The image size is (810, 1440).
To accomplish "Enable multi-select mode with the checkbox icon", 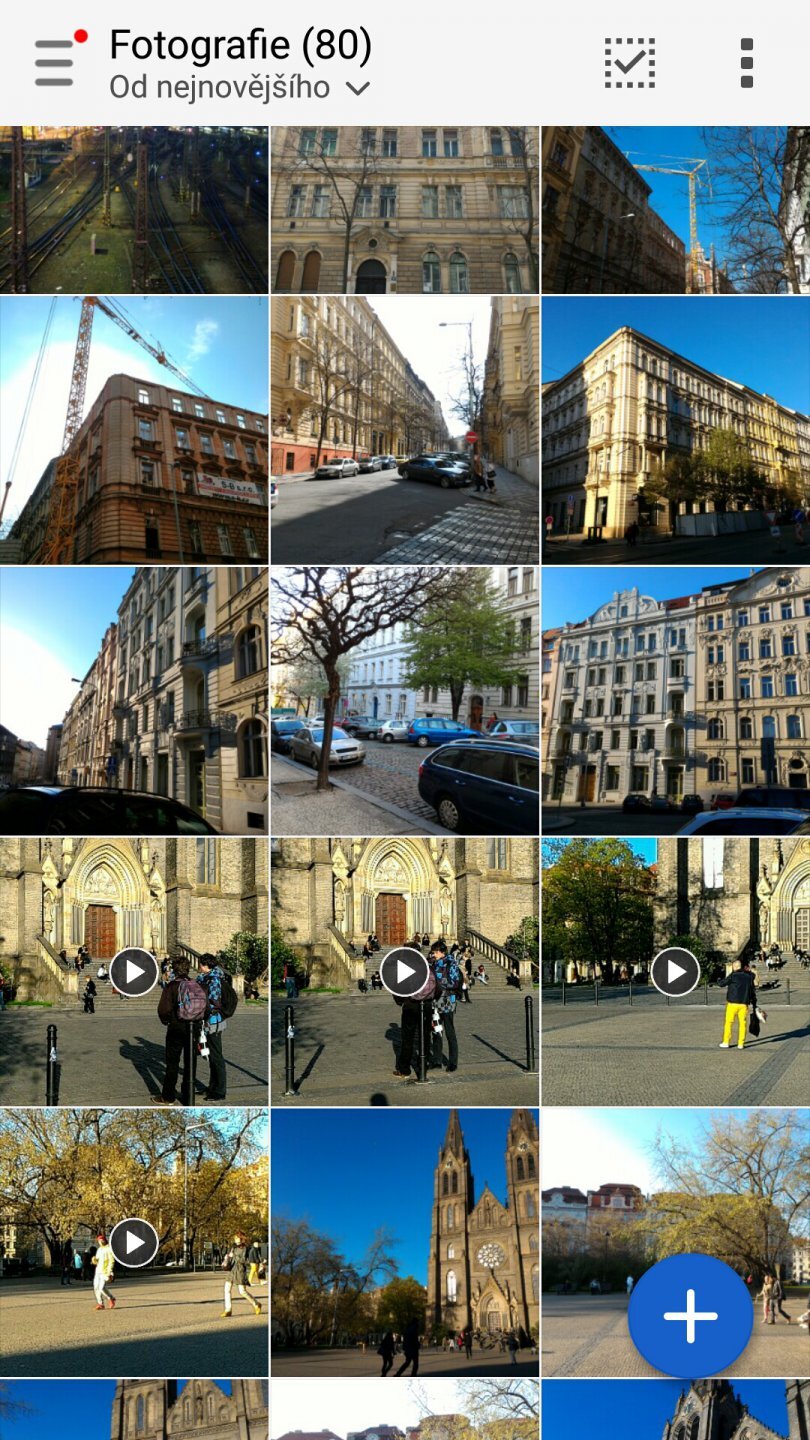I will click(630, 63).
